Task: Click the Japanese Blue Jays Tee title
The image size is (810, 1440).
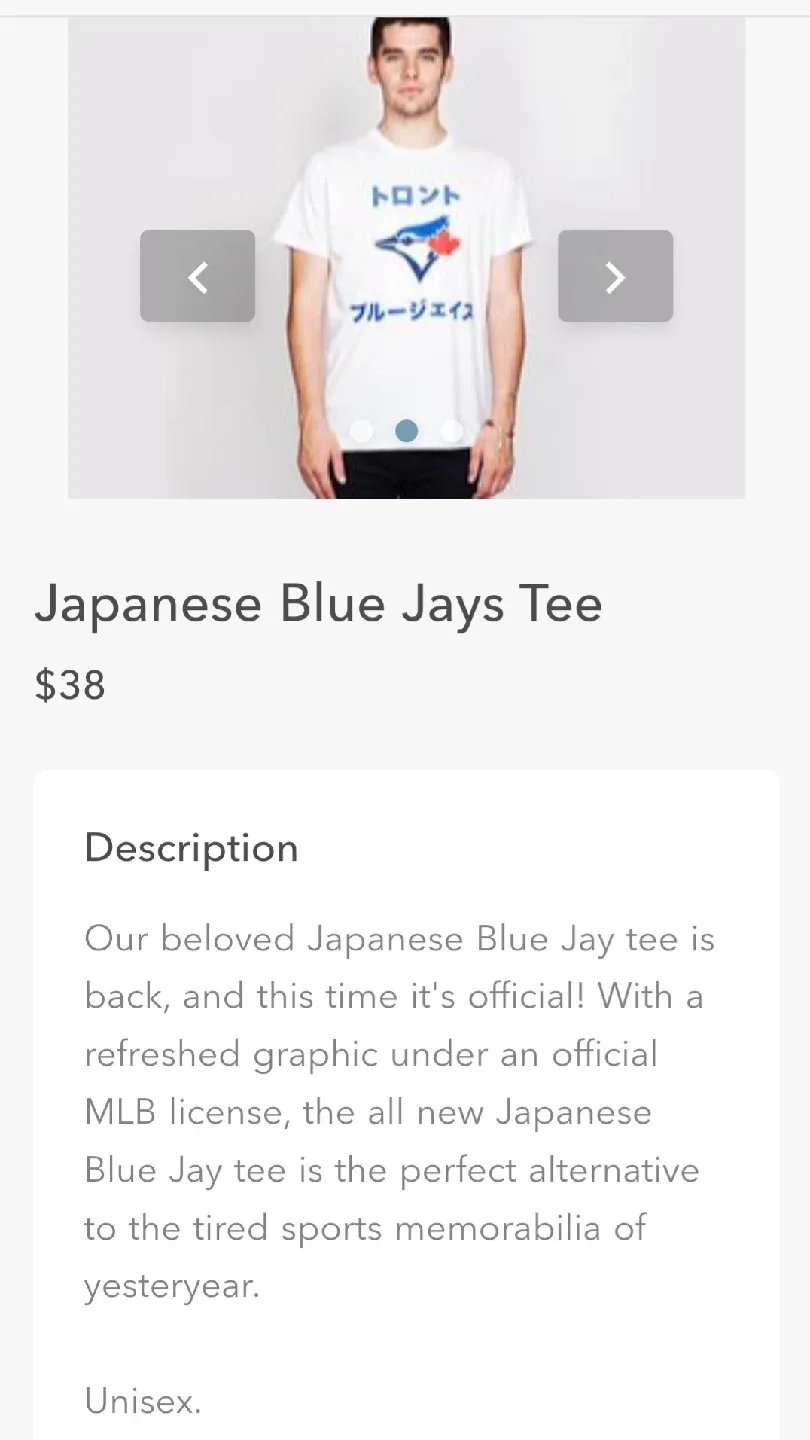Action: (x=319, y=602)
